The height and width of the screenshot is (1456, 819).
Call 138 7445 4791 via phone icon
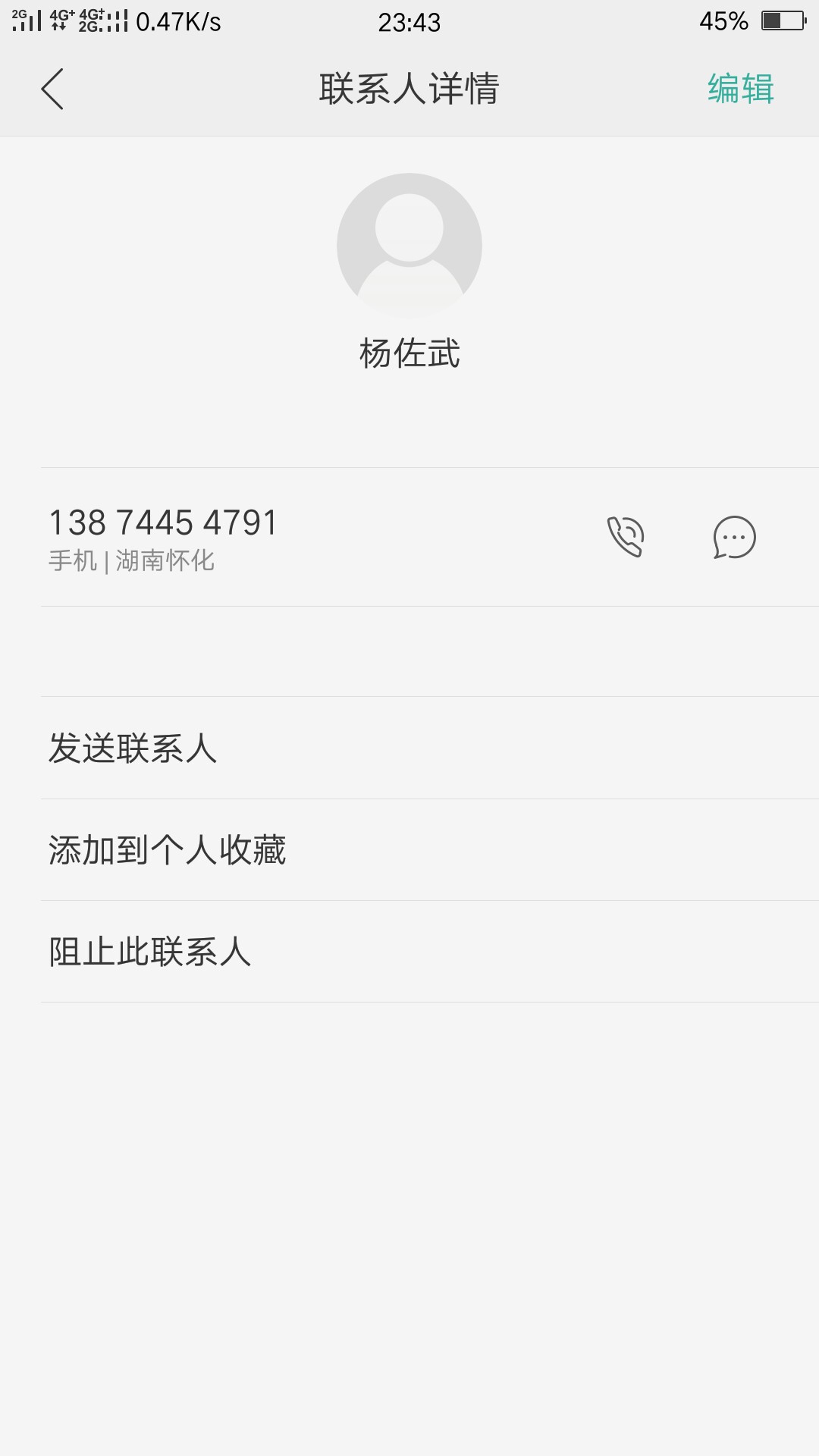click(626, 537)
